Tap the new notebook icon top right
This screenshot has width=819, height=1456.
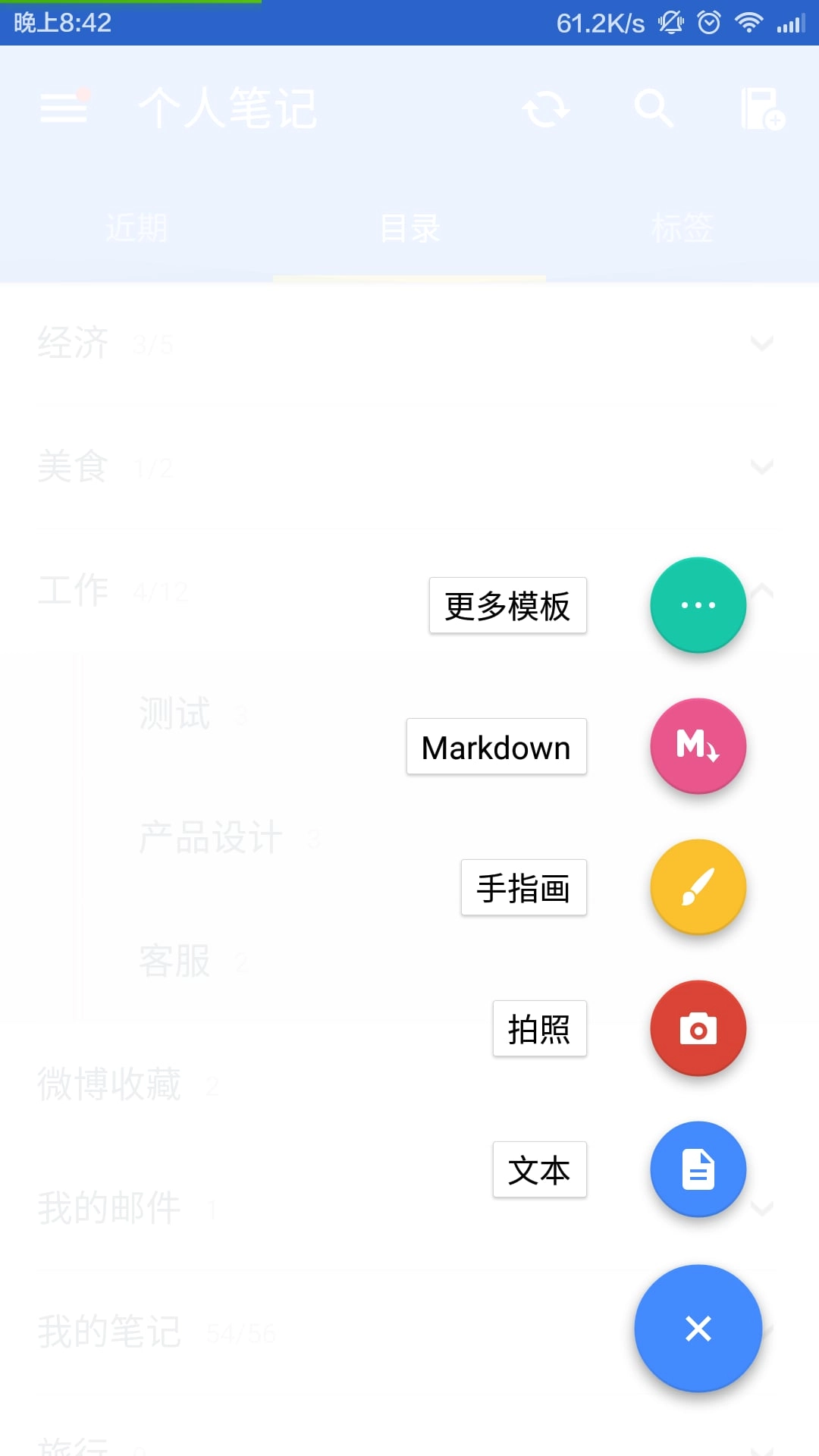[x=761, y=109]
